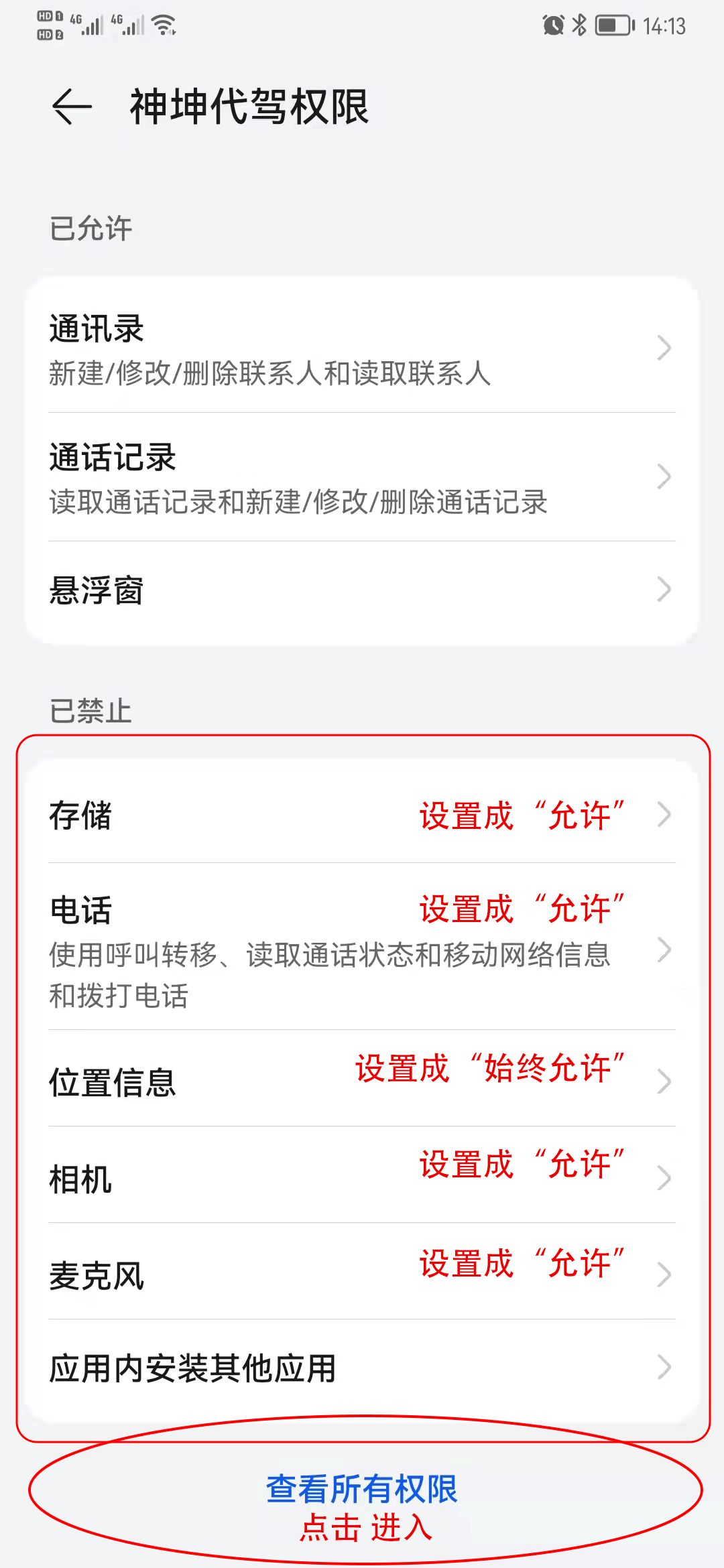
Task: Open 相机 permission settings
Action: (362, 1178)
